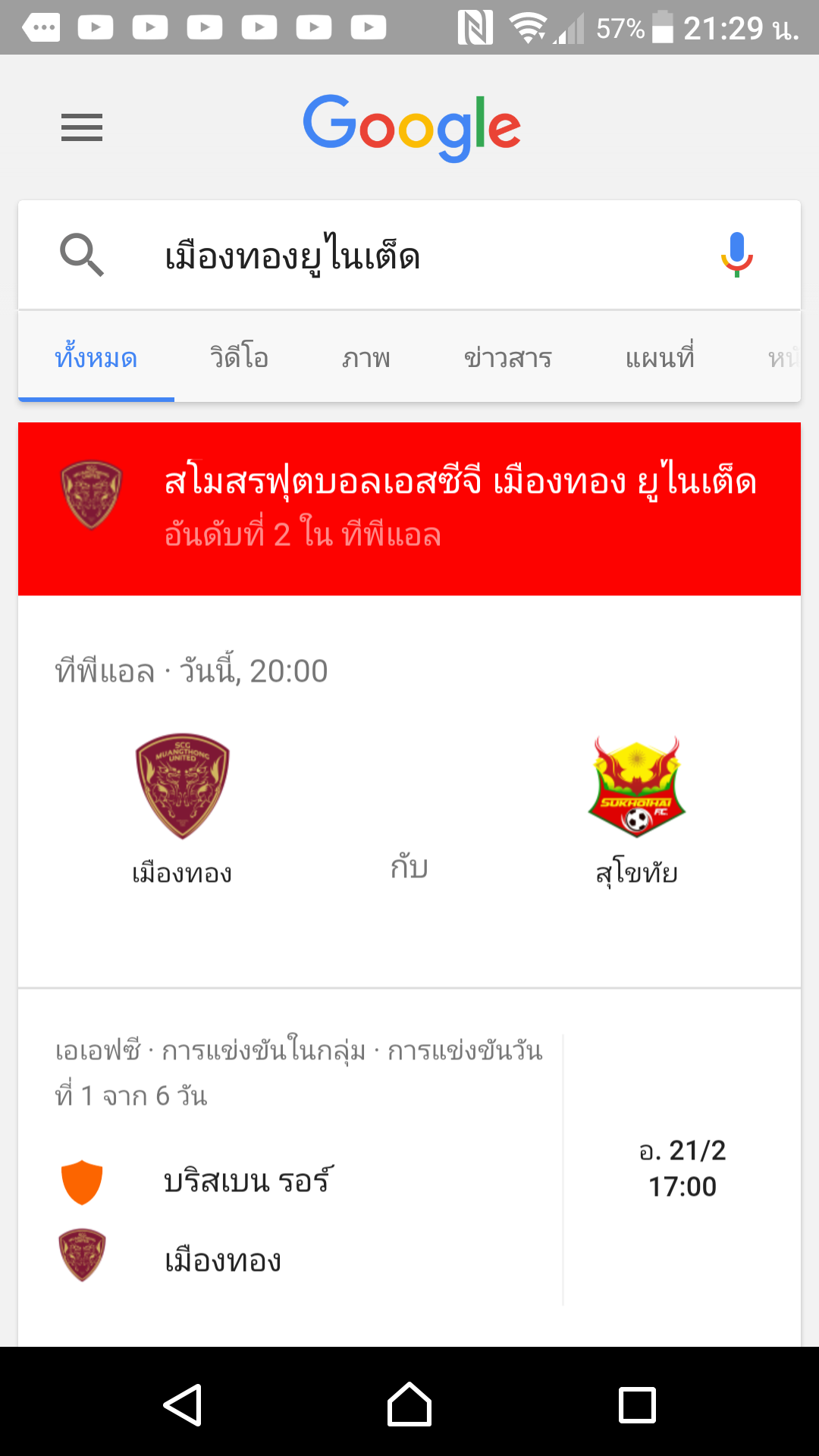
Task: Select the ทั้งหมด tab
Action: (x=96, y=357)
